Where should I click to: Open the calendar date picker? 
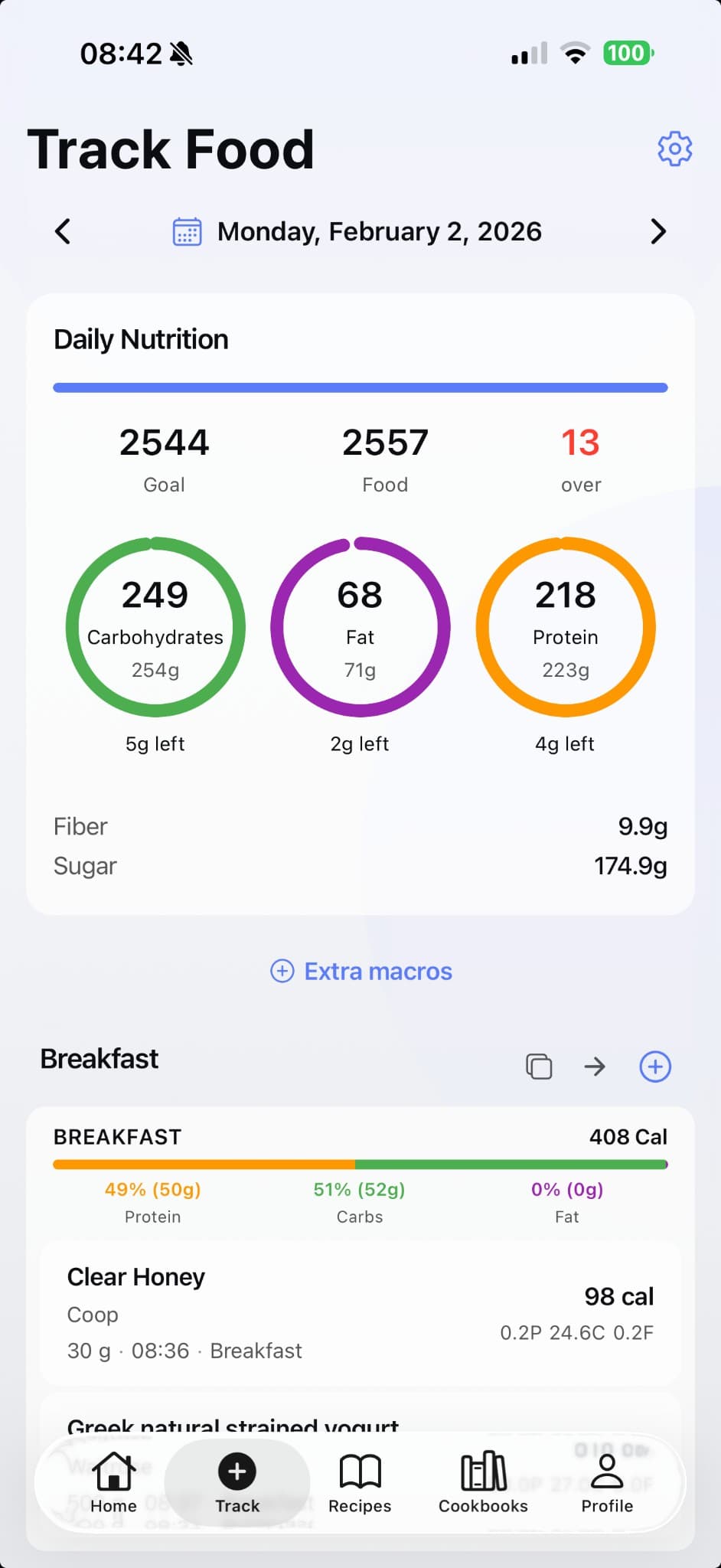[186, 230]
